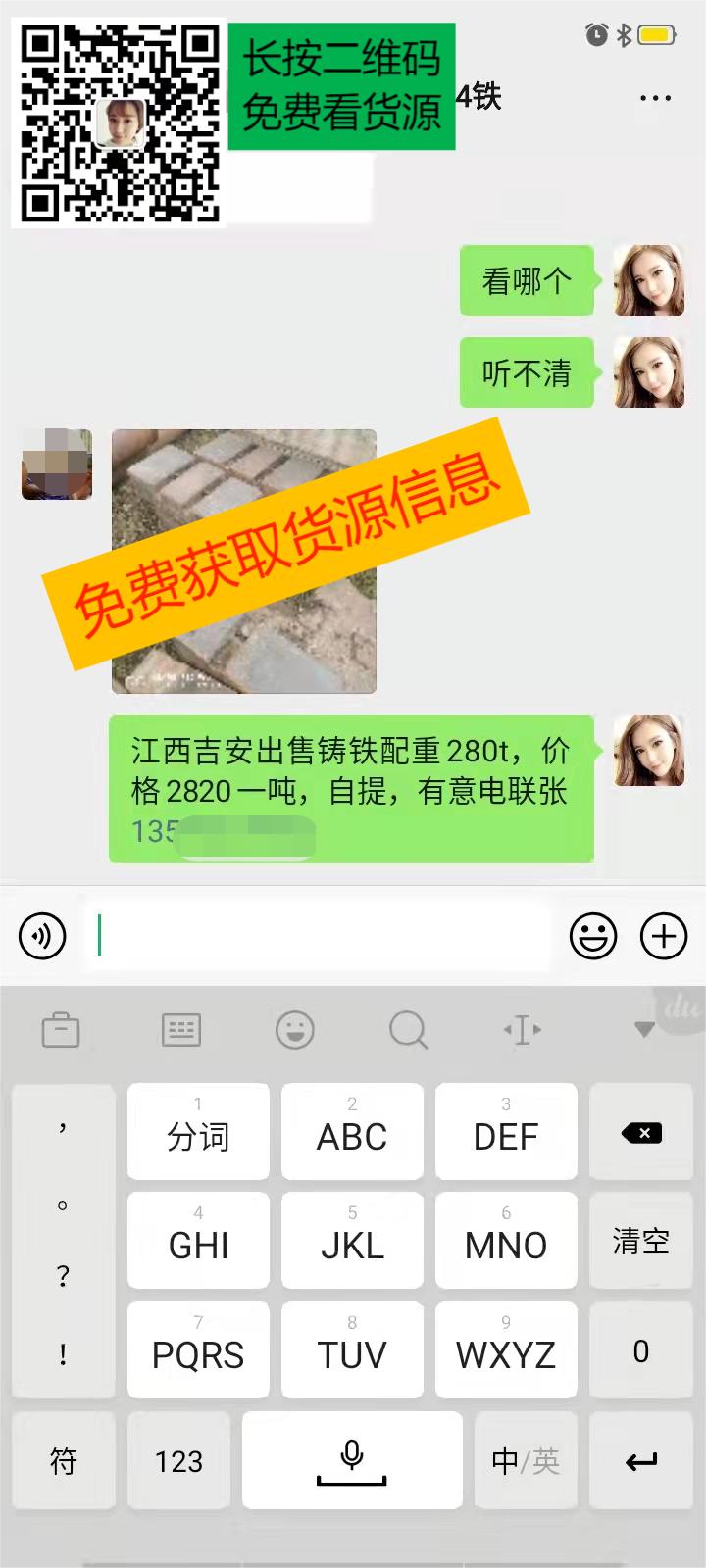Image resolution: width=706 pixels, height=1568 pixels.
Task: Open the plus attachments menu
Action: pyautogui.click(x=664, y=936)
